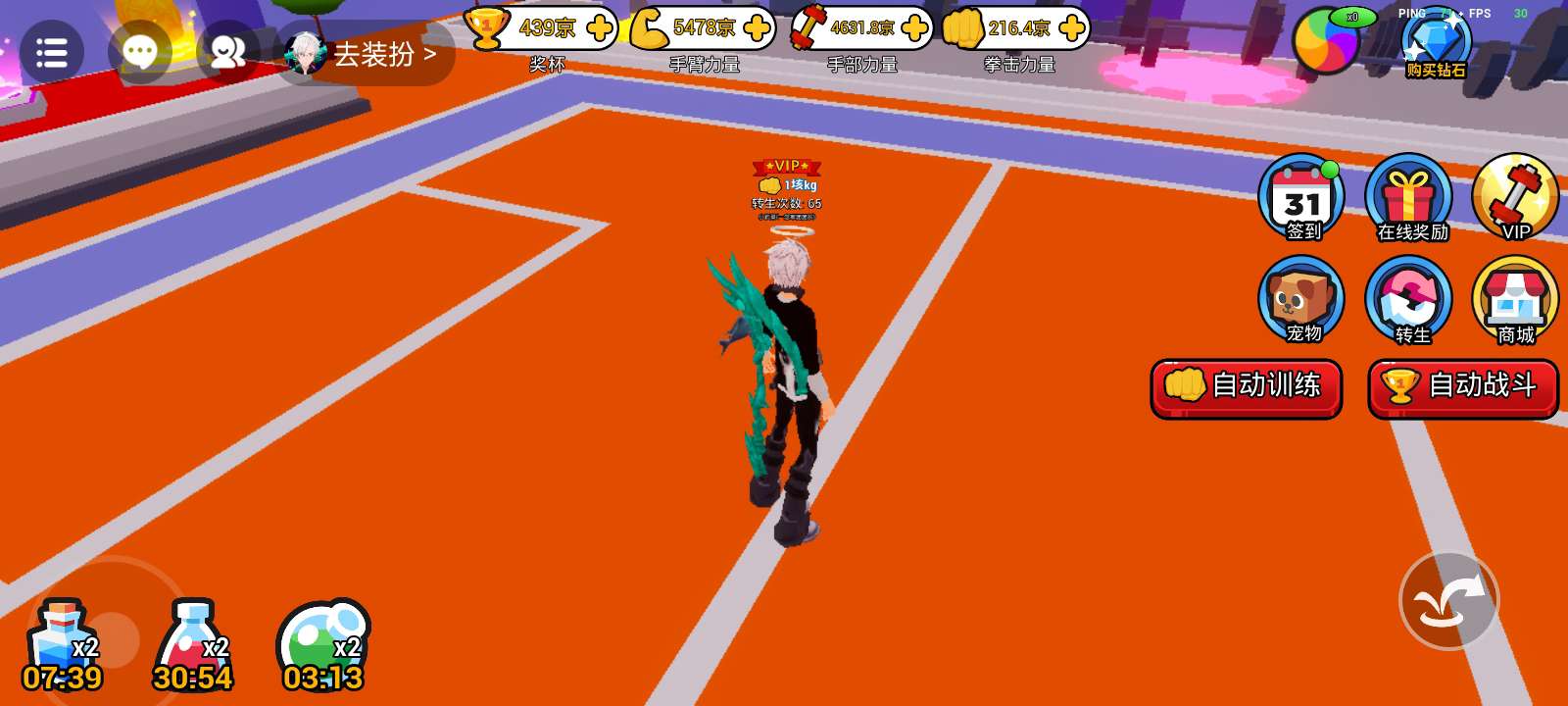
Task: Open the 宠物 pets panel
Action: 1301,300
